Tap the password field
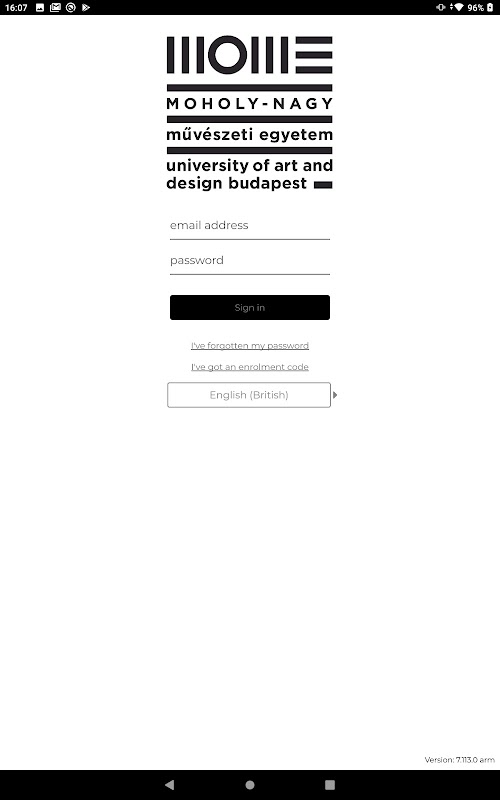500x800 pixels. pyautogui.click(x=249, y=261)
